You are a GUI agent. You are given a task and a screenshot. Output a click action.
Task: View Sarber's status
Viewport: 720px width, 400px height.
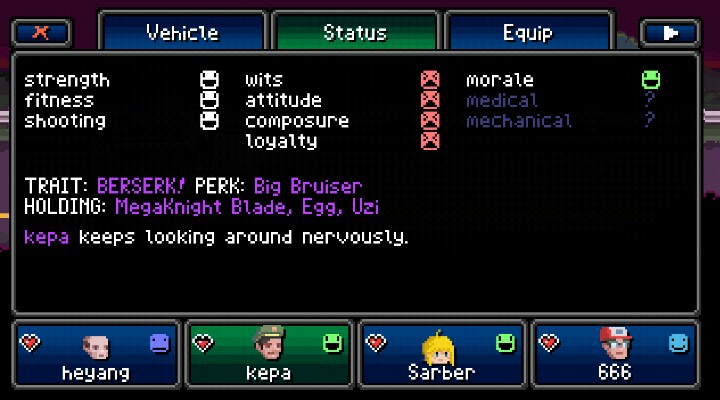pos(442,355)
